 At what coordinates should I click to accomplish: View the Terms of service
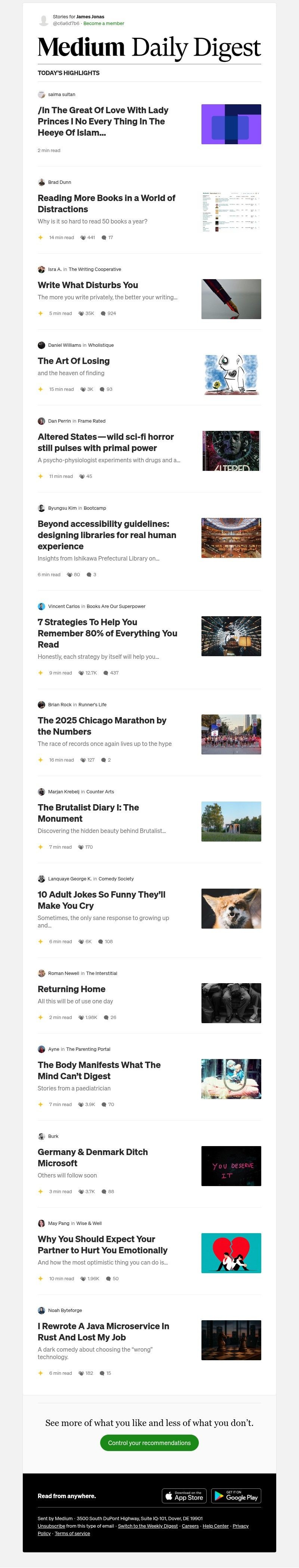73,1533
